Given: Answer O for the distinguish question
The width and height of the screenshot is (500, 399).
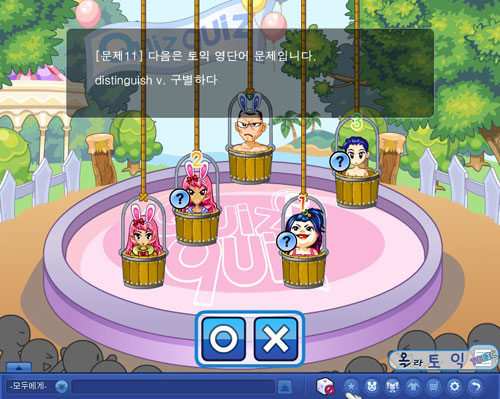Looking at the screenshot, I should (224, 339).
